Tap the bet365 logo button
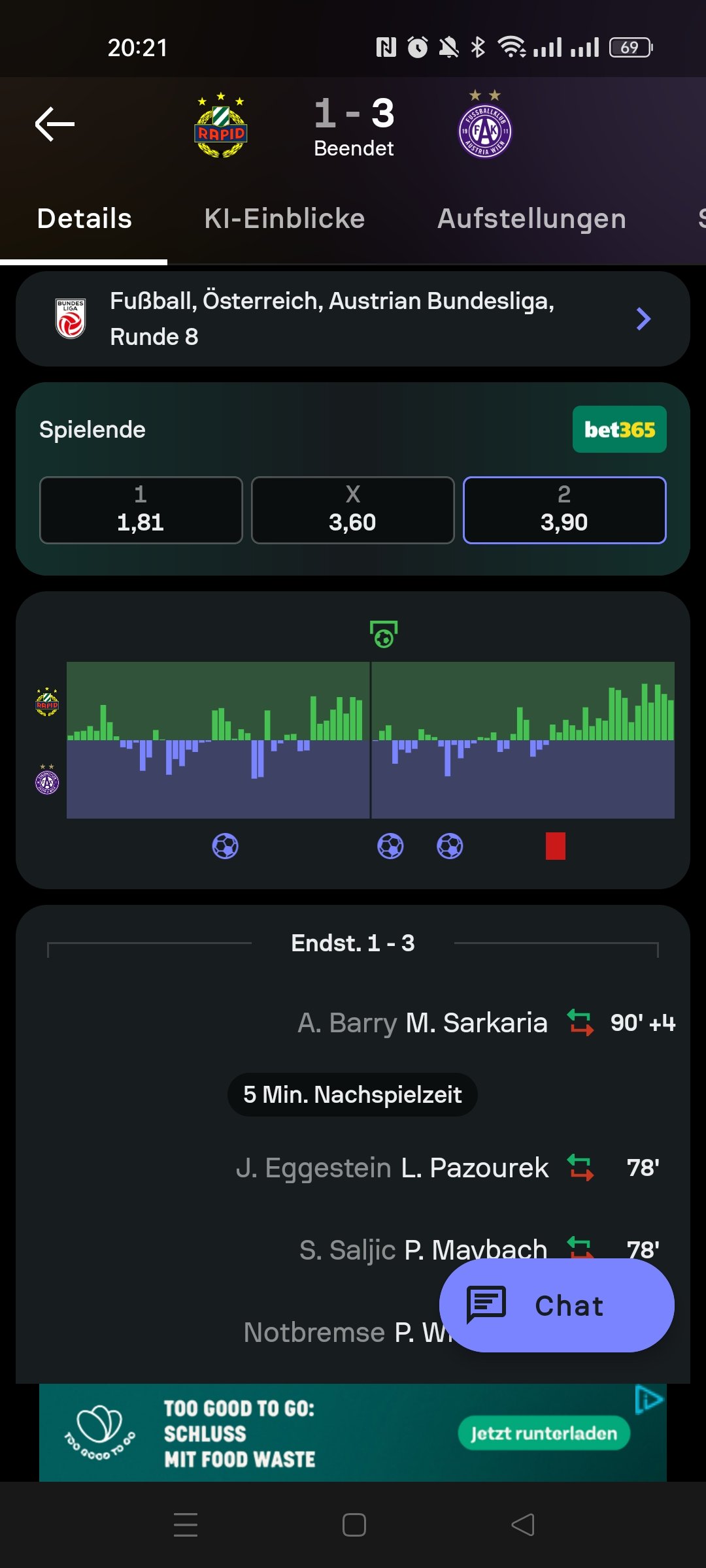 pos(619,430)
